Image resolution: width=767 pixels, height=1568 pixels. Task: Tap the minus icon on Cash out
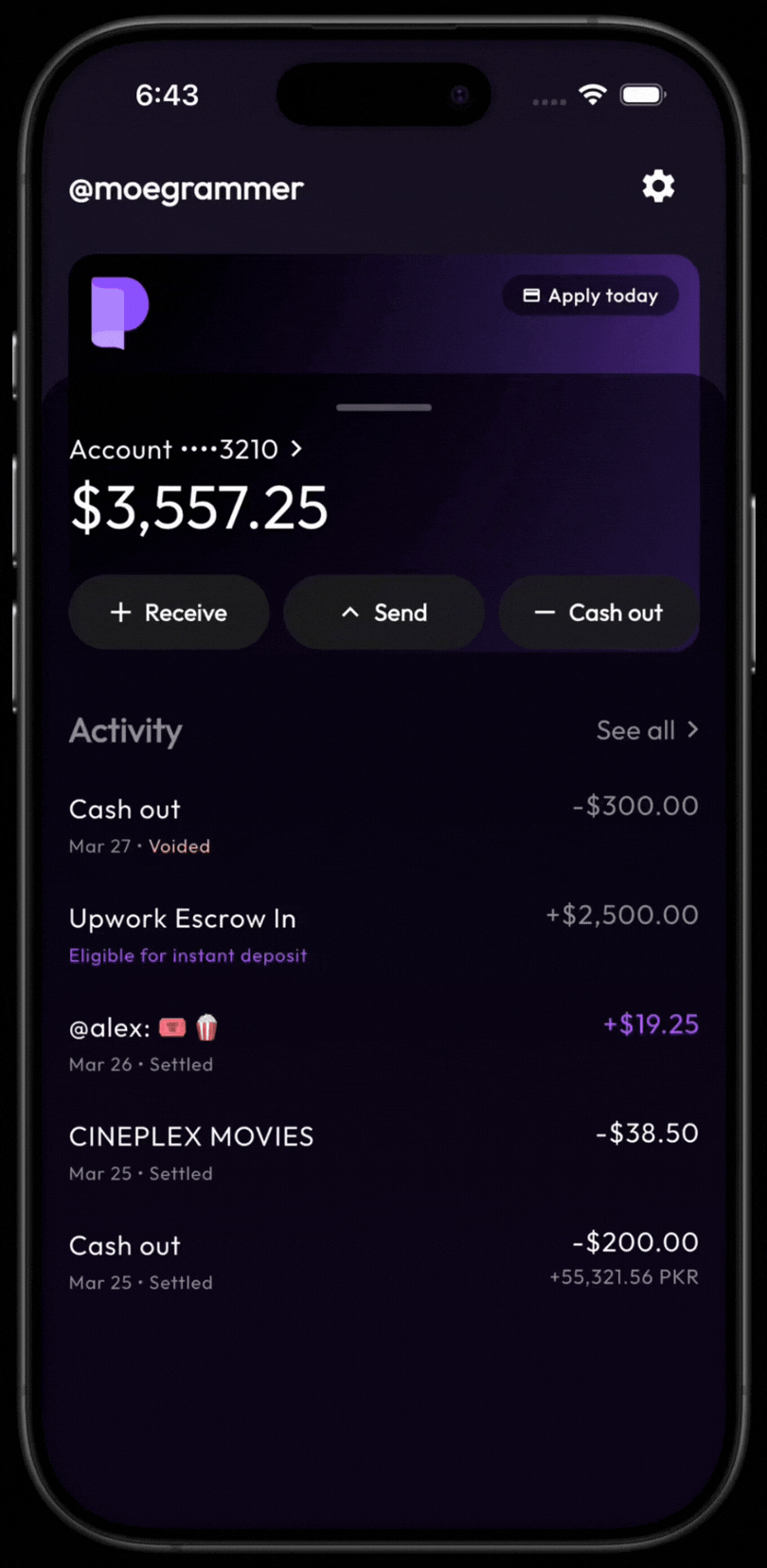click(x=544, y=614)
